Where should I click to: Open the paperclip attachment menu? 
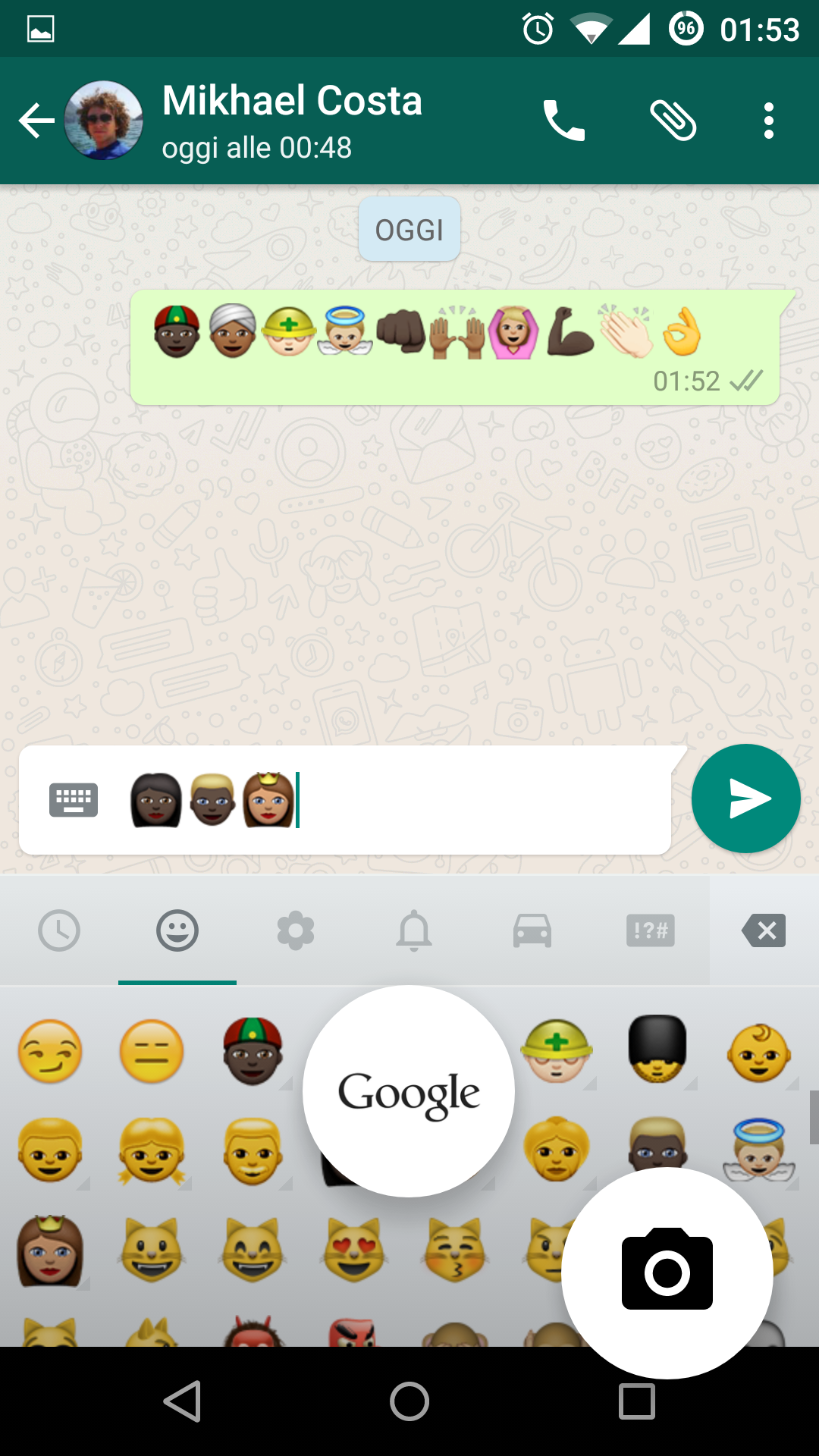(x=673, y=121)
